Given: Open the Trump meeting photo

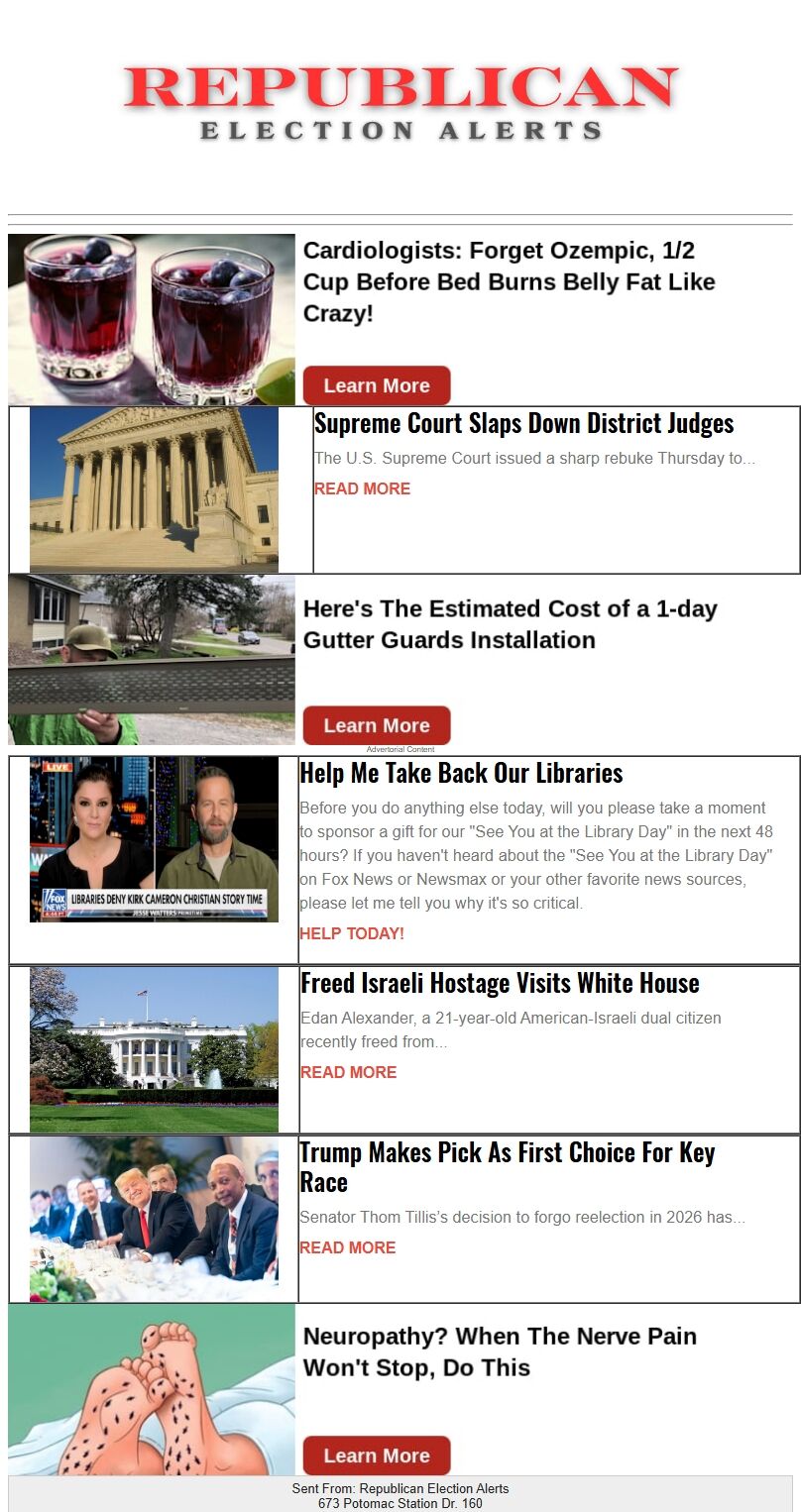Looking at the screenshot, I should point(154,1219).
